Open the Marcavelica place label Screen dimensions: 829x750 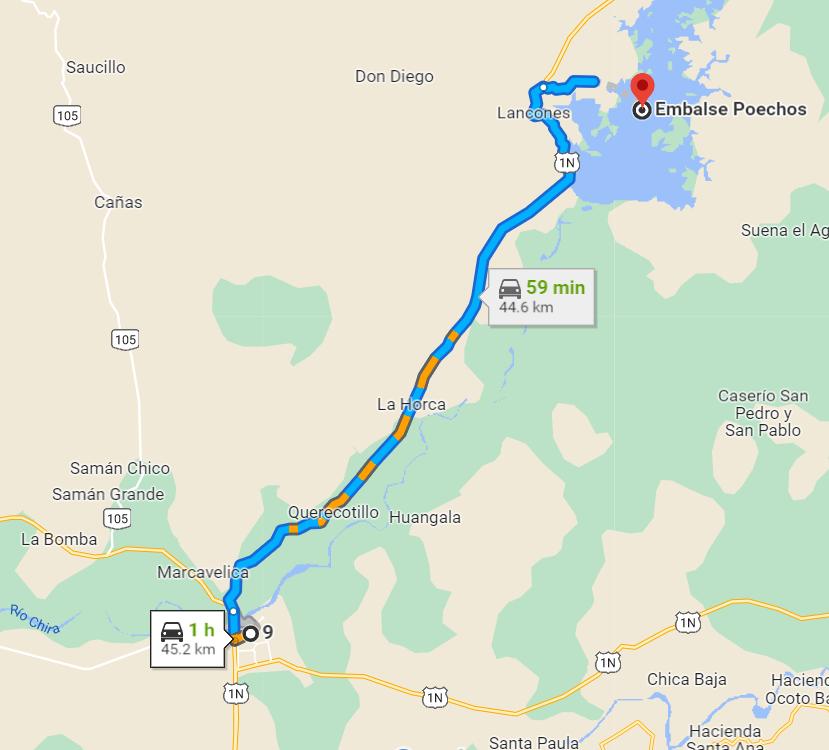[x=202, y=573]
